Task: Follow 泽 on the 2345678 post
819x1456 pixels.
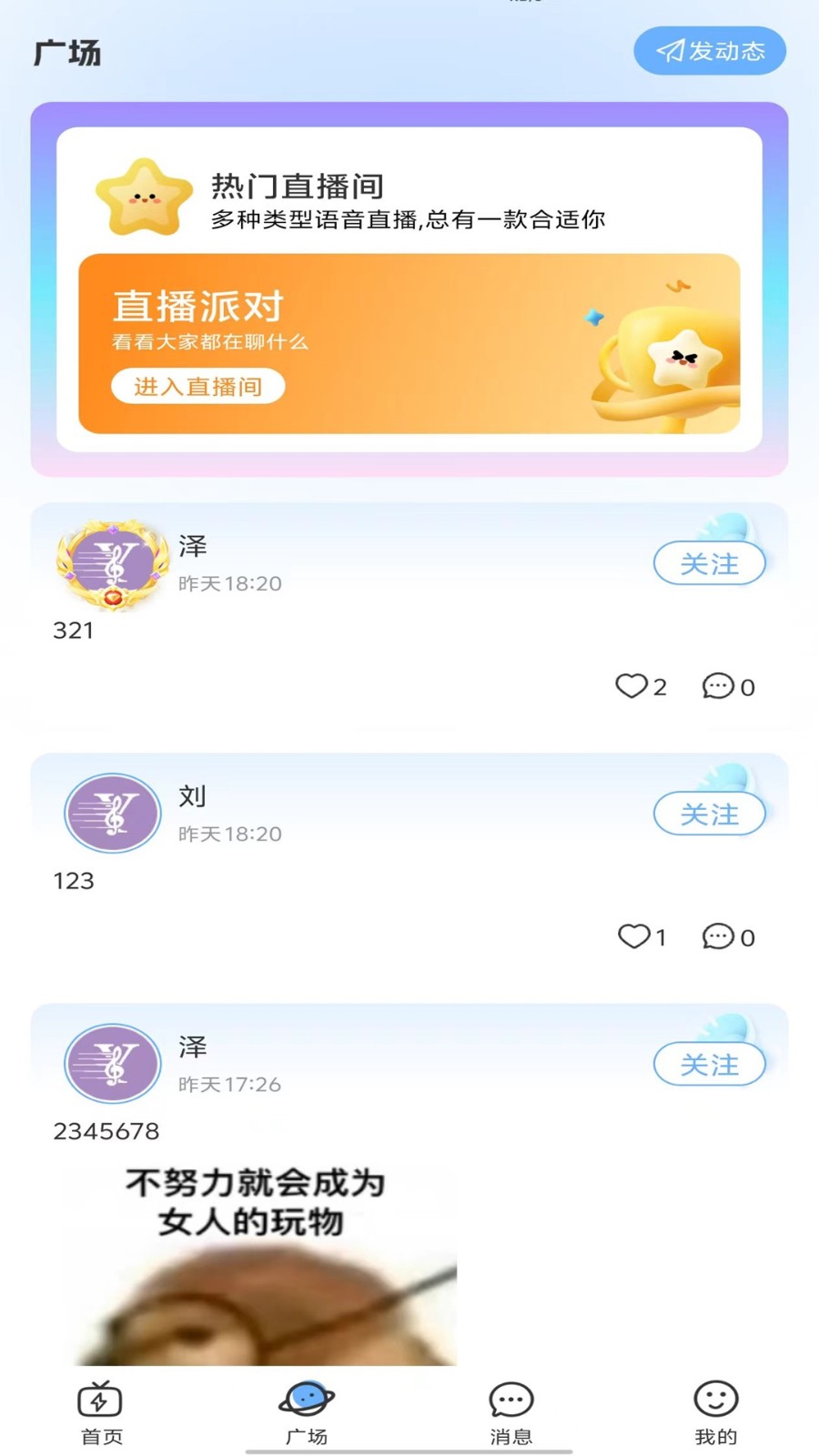Action: click(x=710, y=1064)
